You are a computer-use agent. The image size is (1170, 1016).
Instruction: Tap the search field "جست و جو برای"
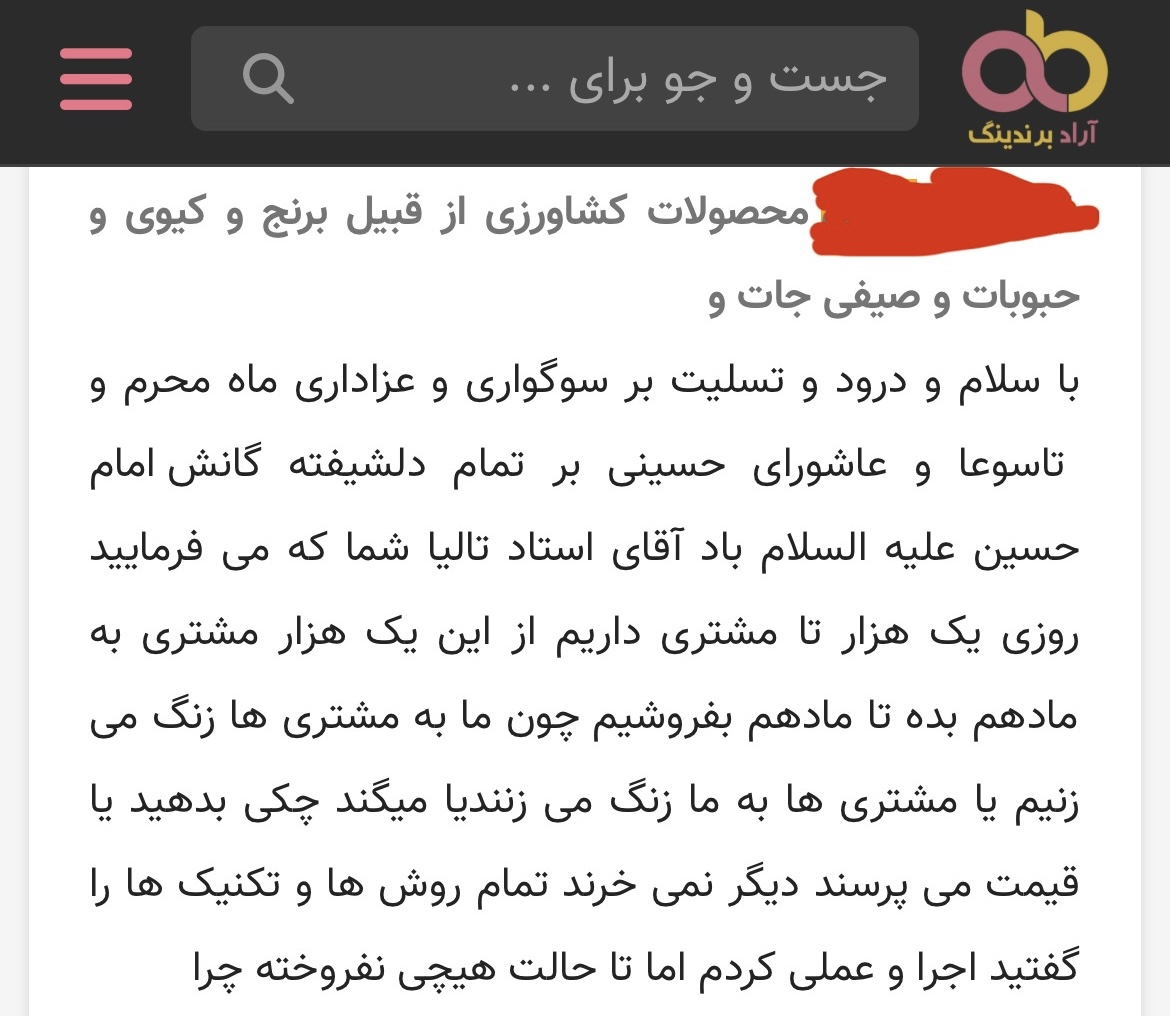coord(600,79)
